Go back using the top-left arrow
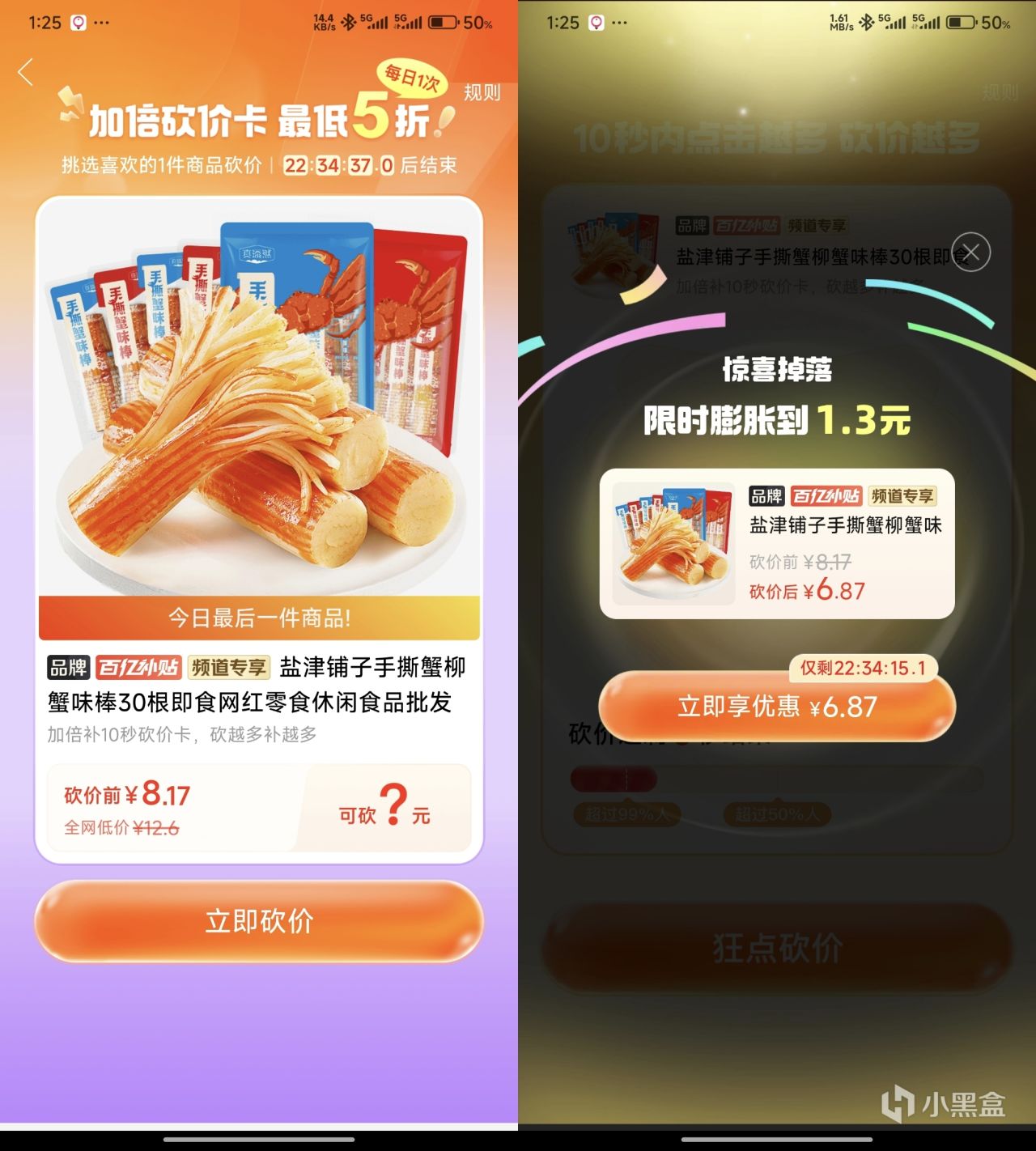Viewport: 1036px width, 1151px height. tap(26, 72)
